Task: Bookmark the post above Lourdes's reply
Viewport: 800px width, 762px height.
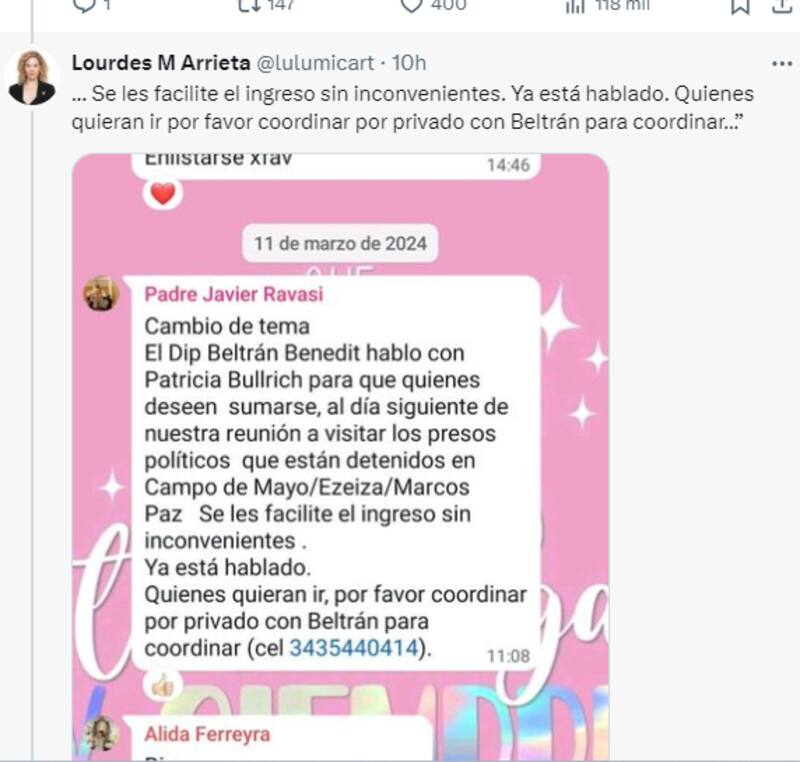Action: pyautogui.click(x=740, y=6)
